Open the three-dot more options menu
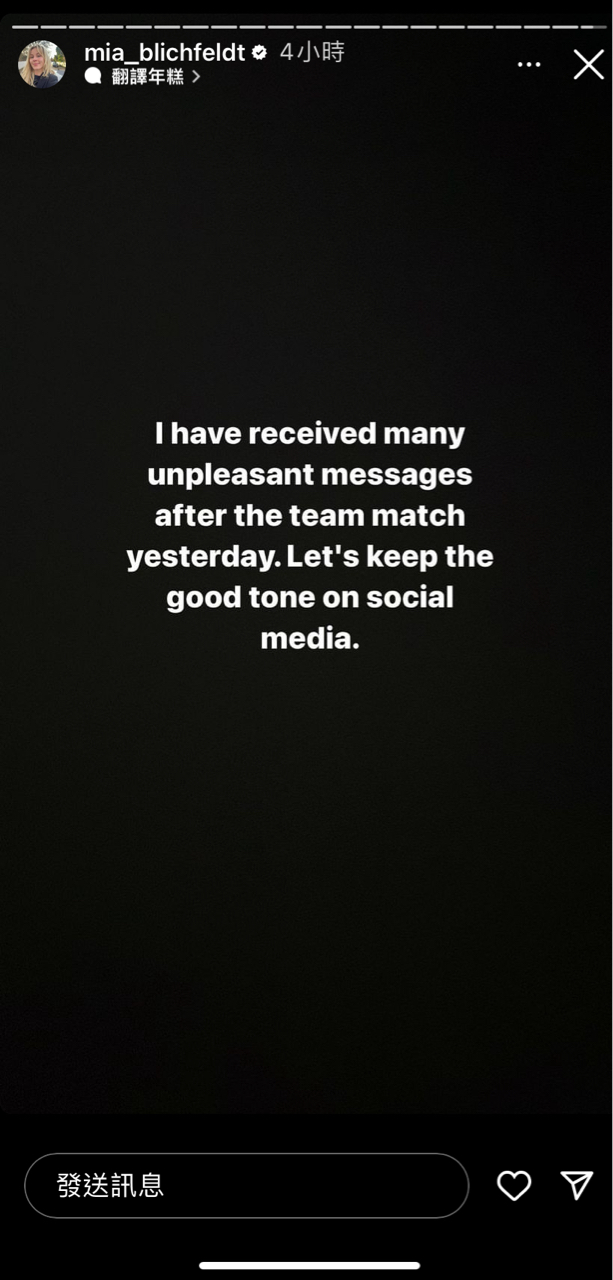 click(x=529, y=65)
